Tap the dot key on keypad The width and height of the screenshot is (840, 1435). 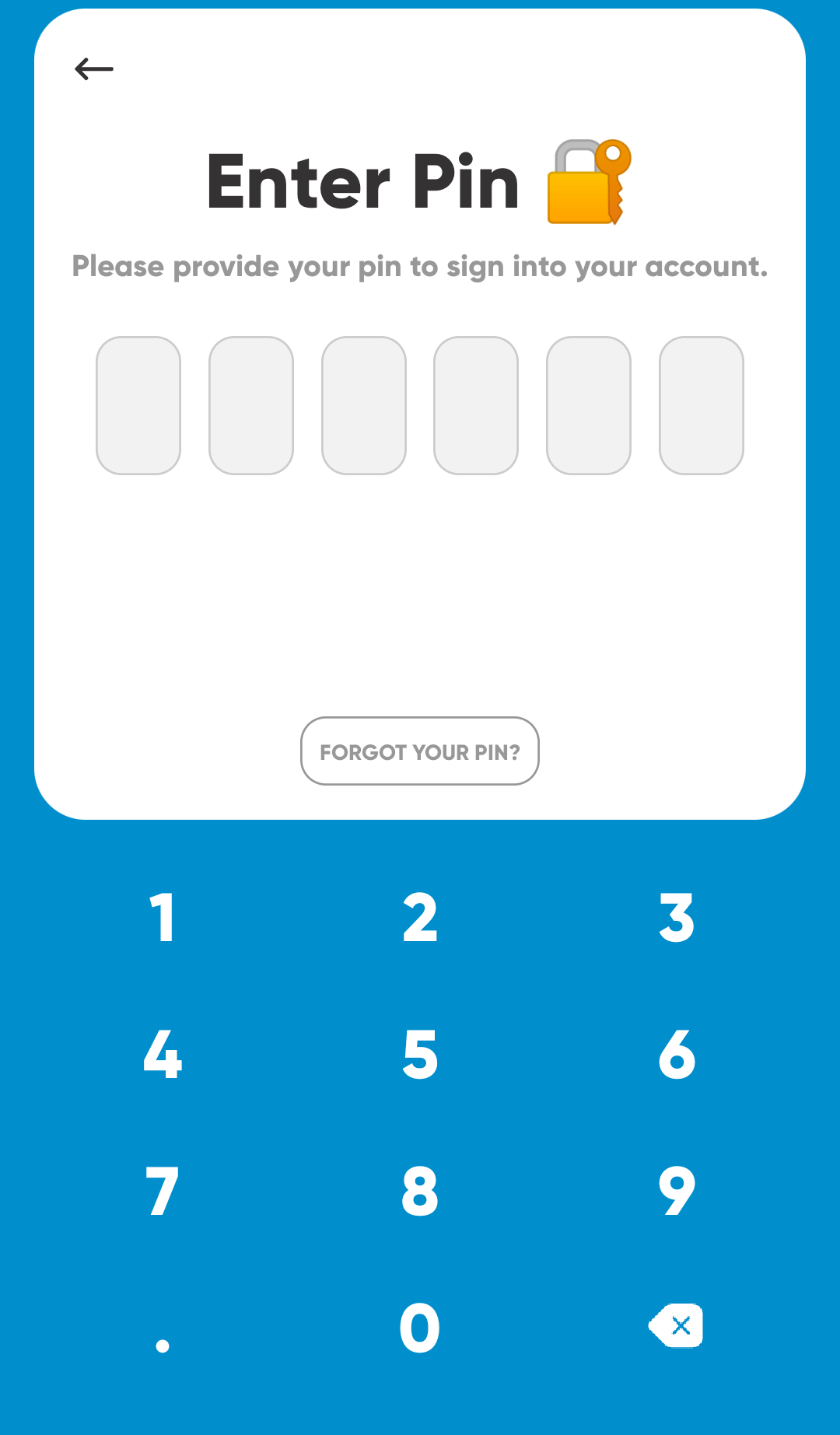[163, 1346]
